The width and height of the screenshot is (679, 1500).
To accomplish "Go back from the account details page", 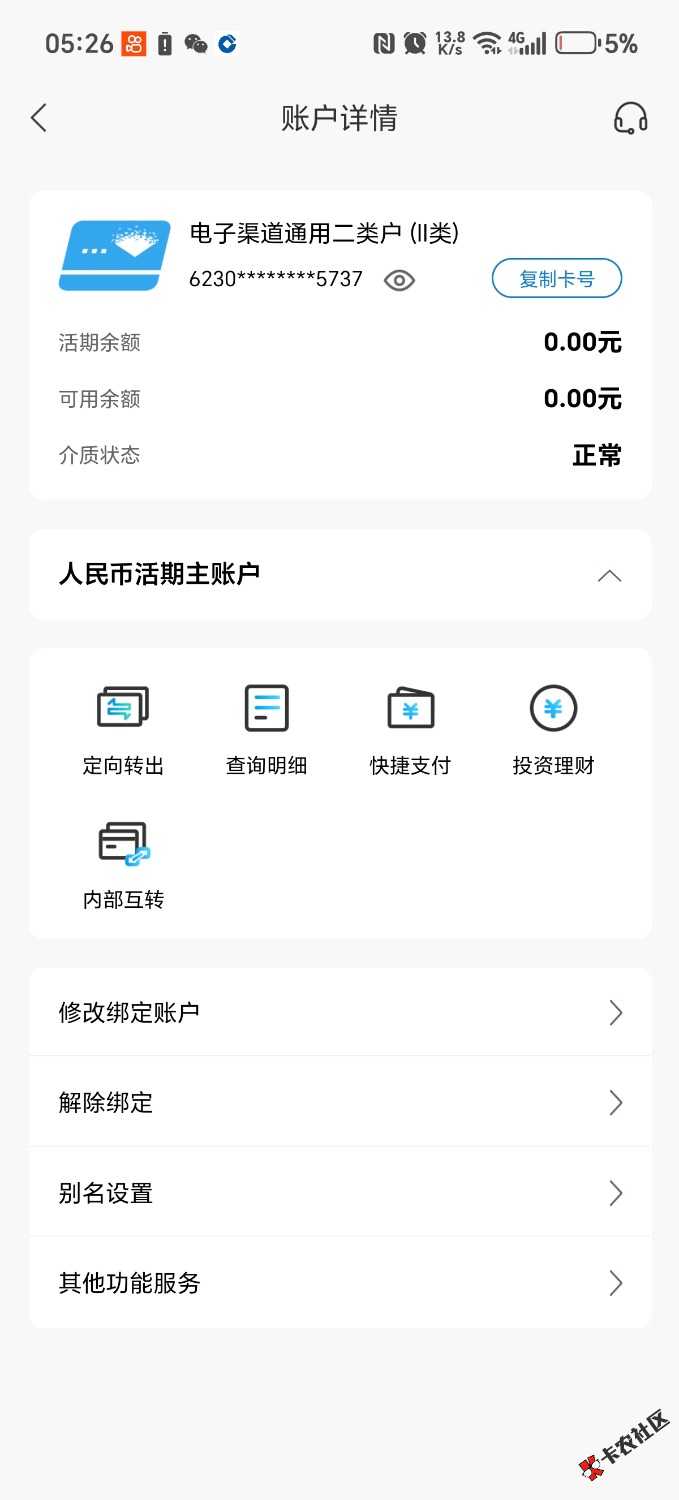I will click(x=39, y=118).
